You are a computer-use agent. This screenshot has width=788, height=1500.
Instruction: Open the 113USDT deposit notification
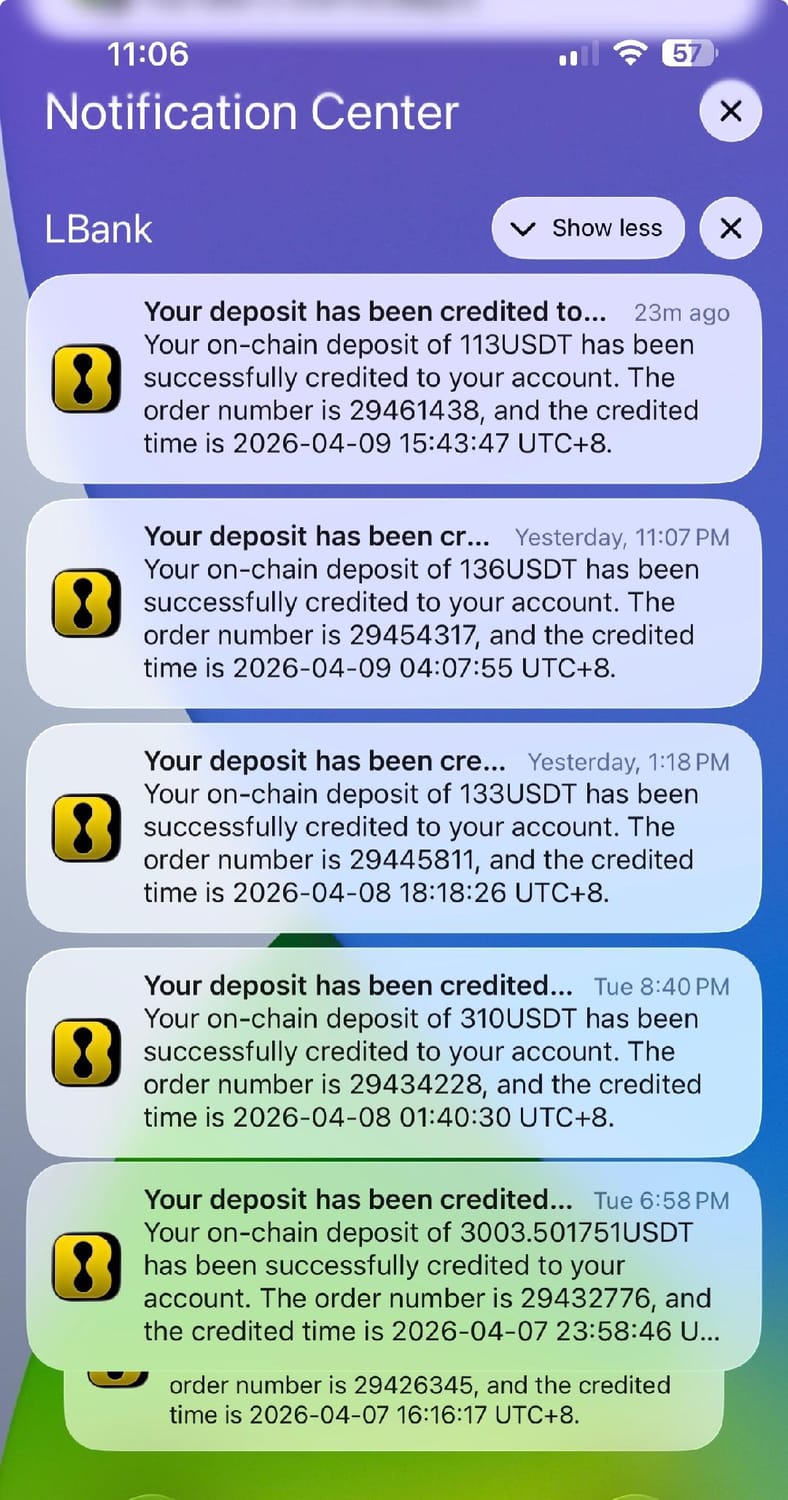click(x=394, y=379)
